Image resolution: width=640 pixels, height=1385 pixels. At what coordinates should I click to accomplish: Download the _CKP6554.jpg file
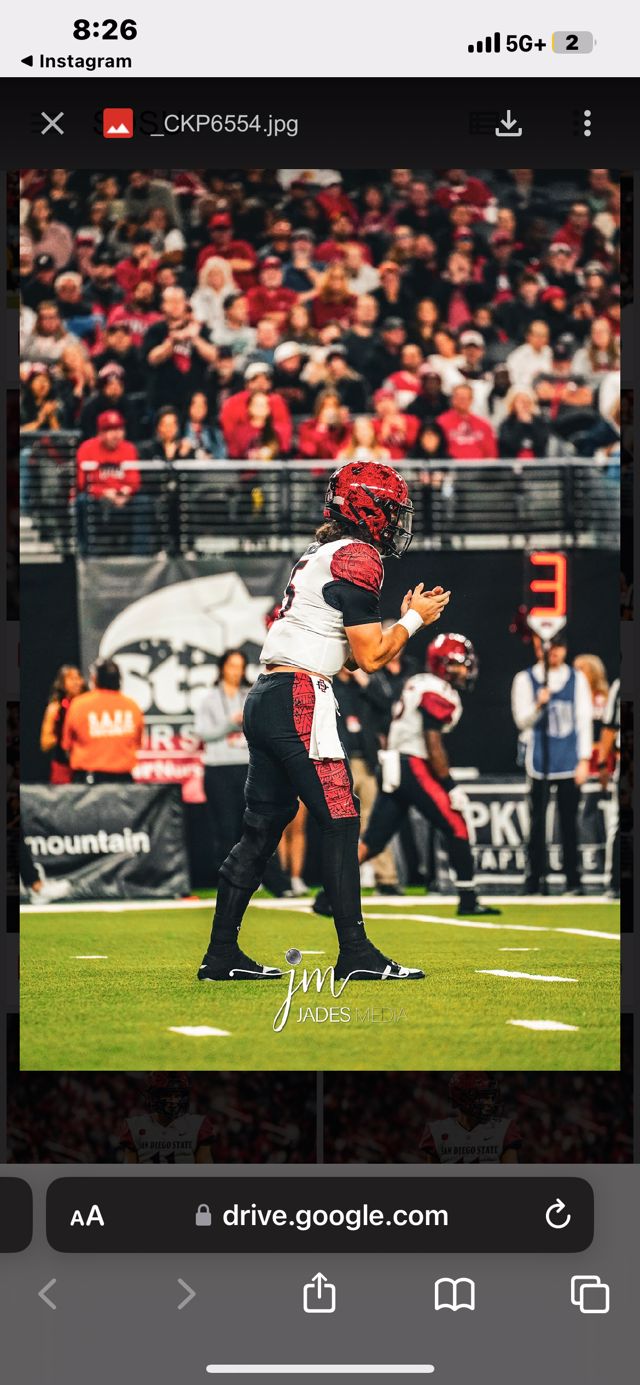point(508,124)
